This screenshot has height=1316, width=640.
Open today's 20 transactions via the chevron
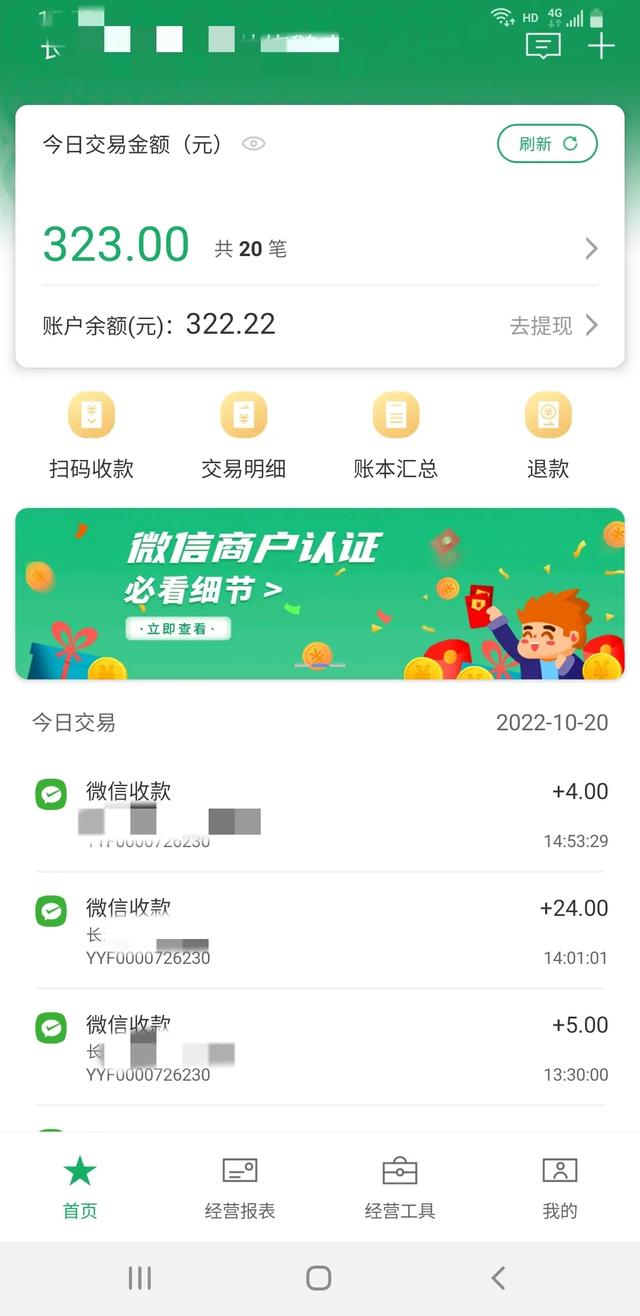coord(591,248)
